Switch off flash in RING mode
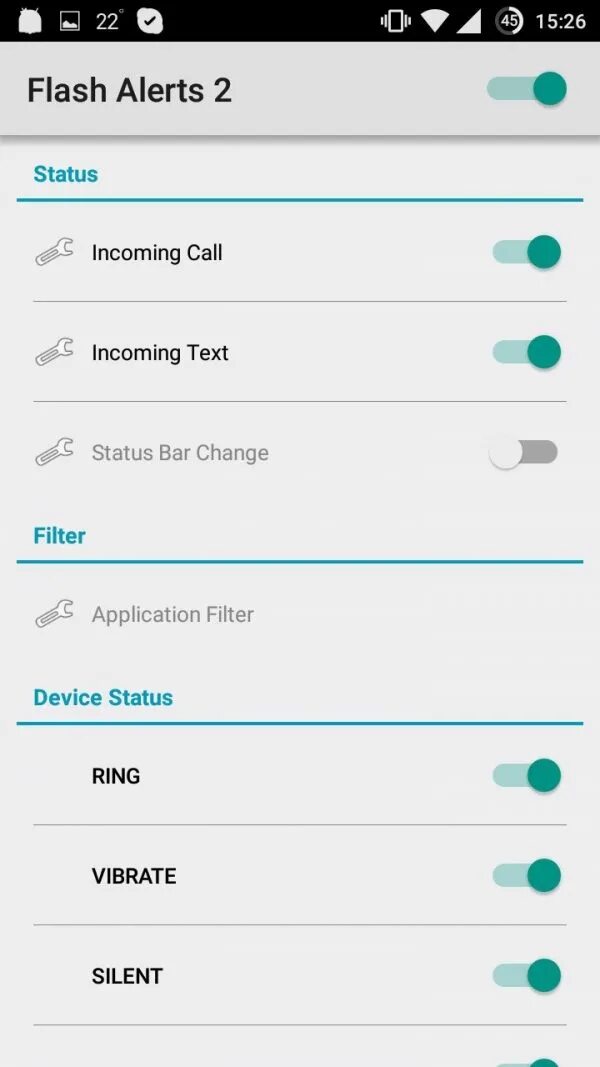Image resolution: width=600 pixels, height=1067 pixels. (526, 775)
